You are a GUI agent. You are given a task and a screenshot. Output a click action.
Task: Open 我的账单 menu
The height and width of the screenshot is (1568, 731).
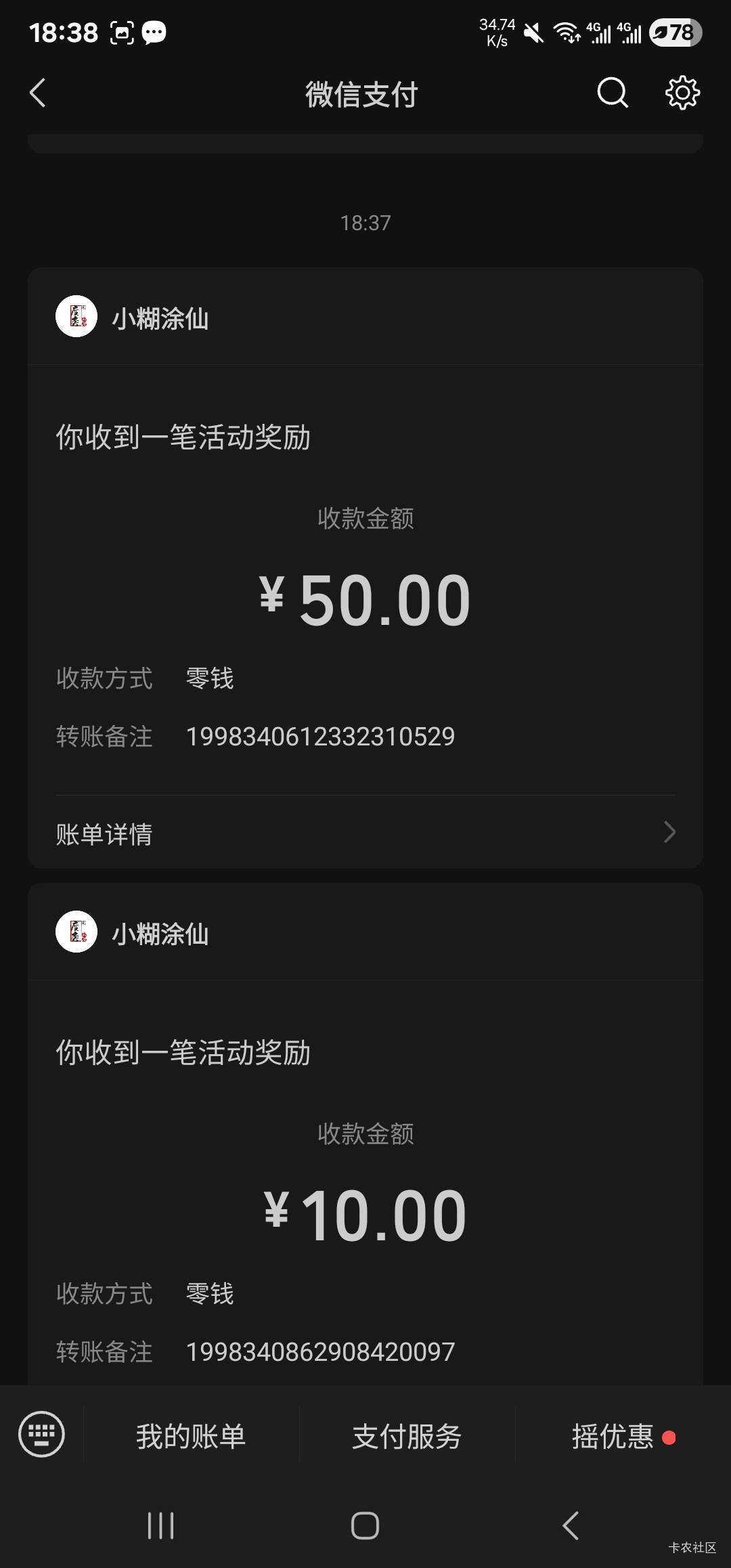pos(191,1435)
